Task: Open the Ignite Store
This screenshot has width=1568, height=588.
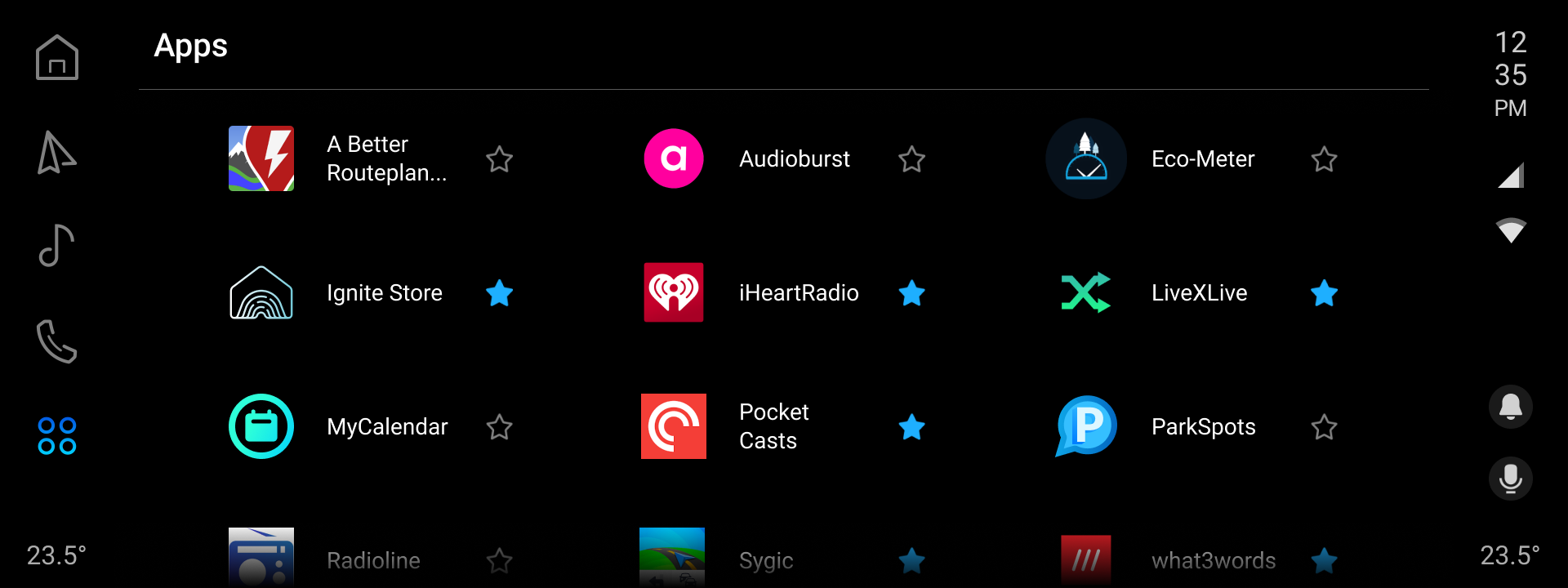Action: (x=261, y=292)
